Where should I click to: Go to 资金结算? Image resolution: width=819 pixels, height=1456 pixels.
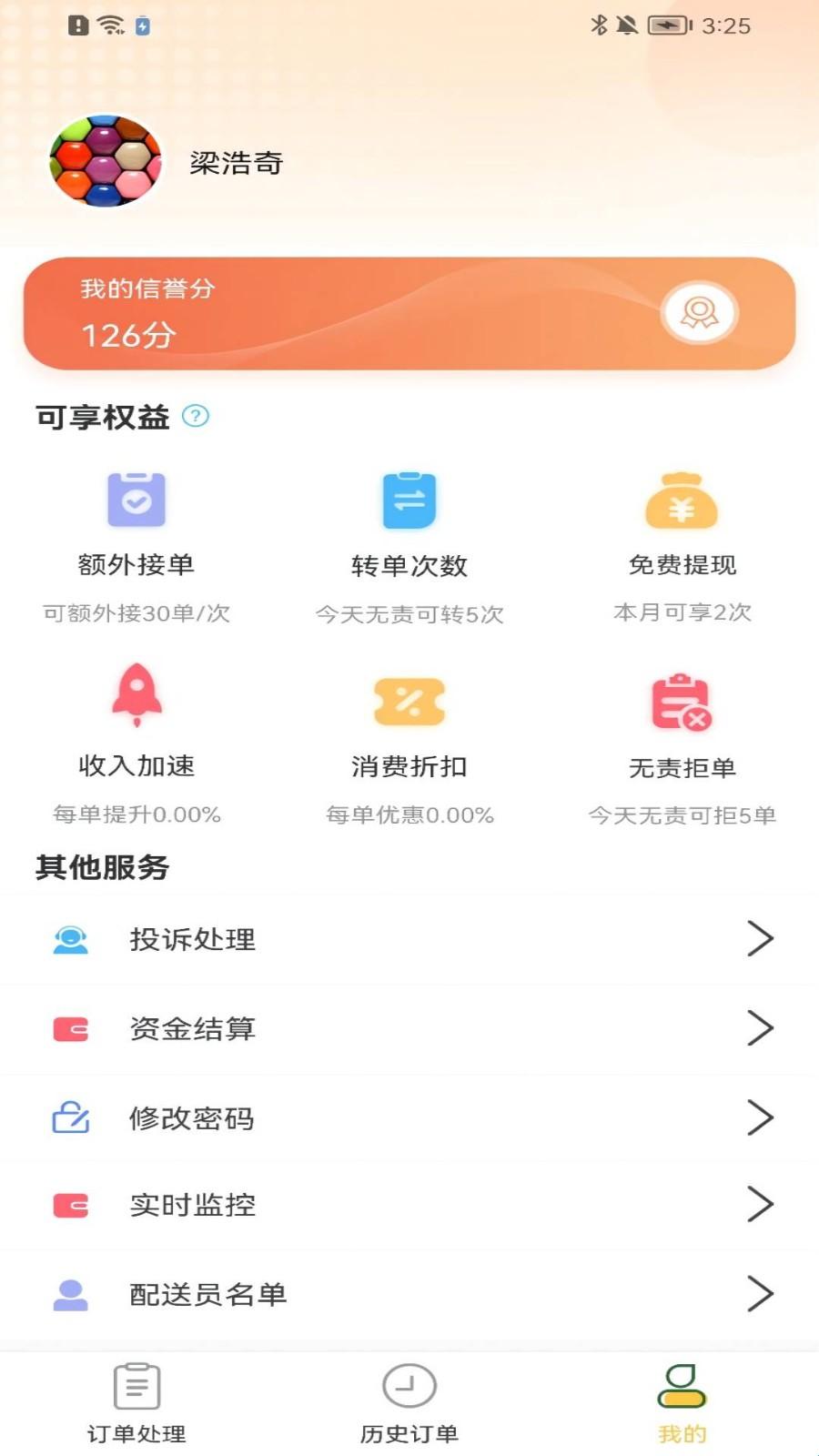(409, 1028)
